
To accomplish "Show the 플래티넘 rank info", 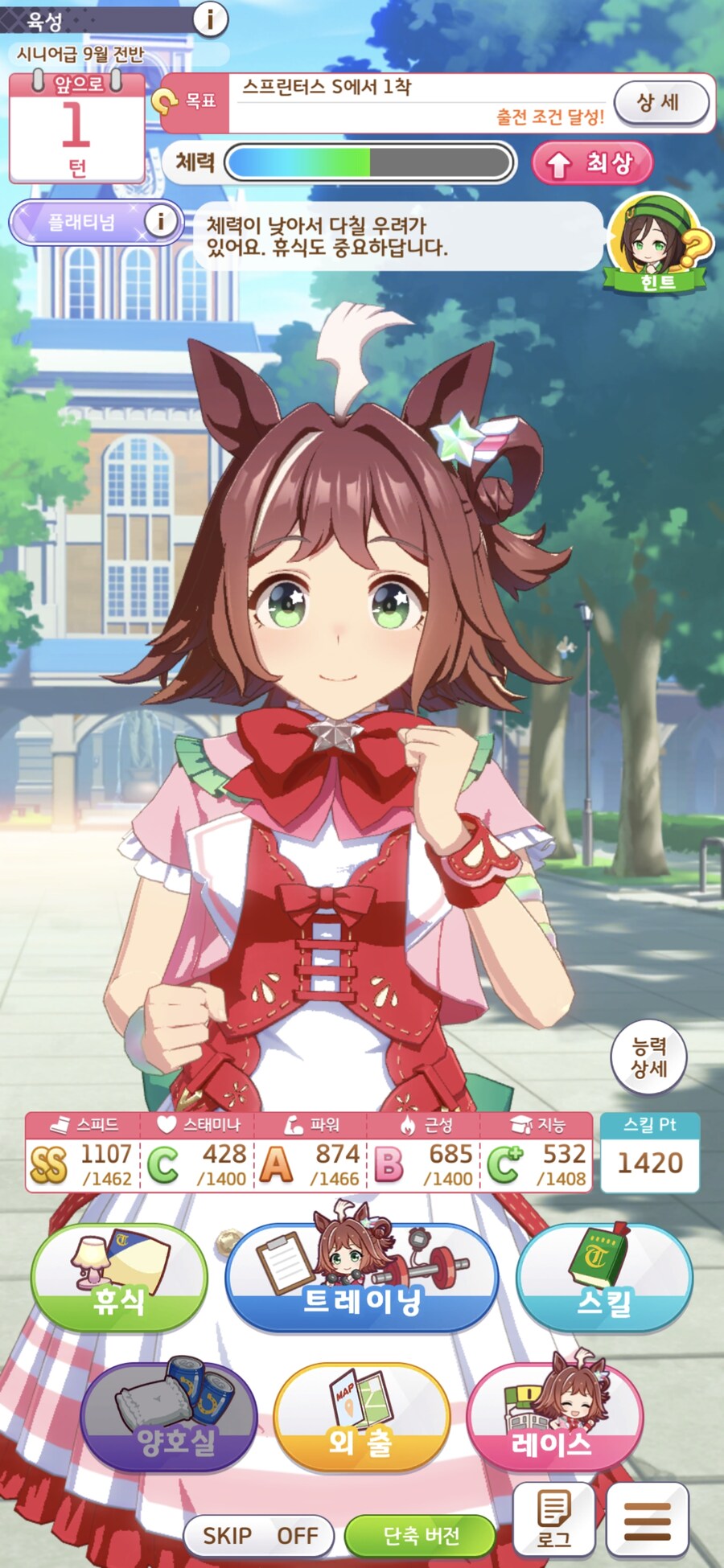I will click(x=161, y=221).
